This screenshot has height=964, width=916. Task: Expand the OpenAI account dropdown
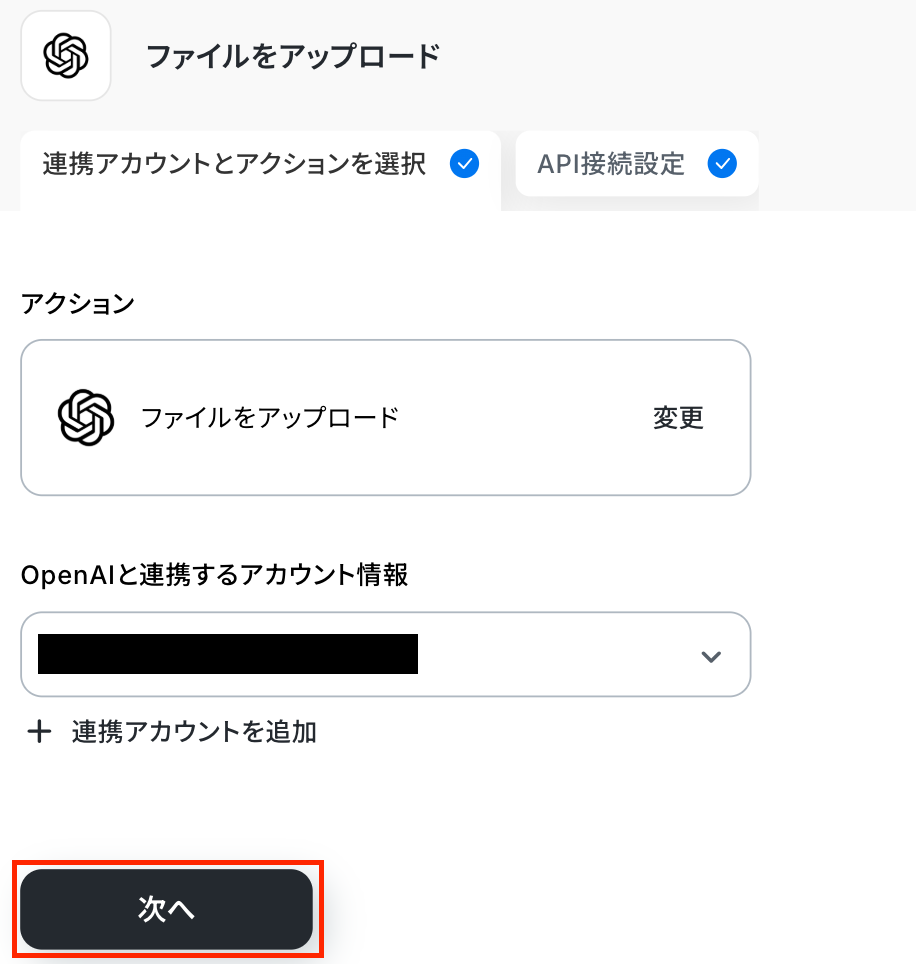[710, 656]
